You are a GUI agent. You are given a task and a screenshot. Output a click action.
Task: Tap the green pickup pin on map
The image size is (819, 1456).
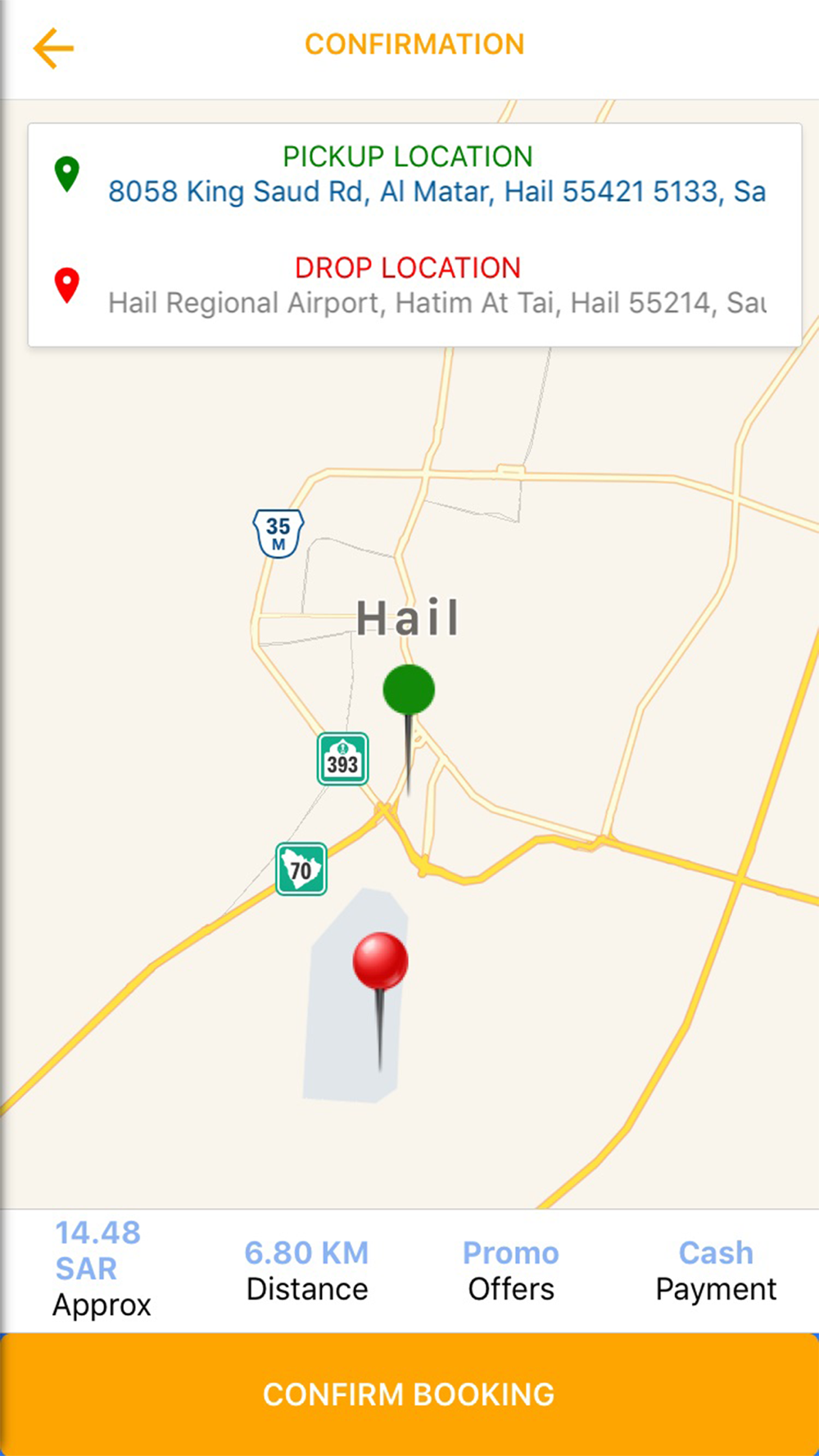click(x=409, y=690)
